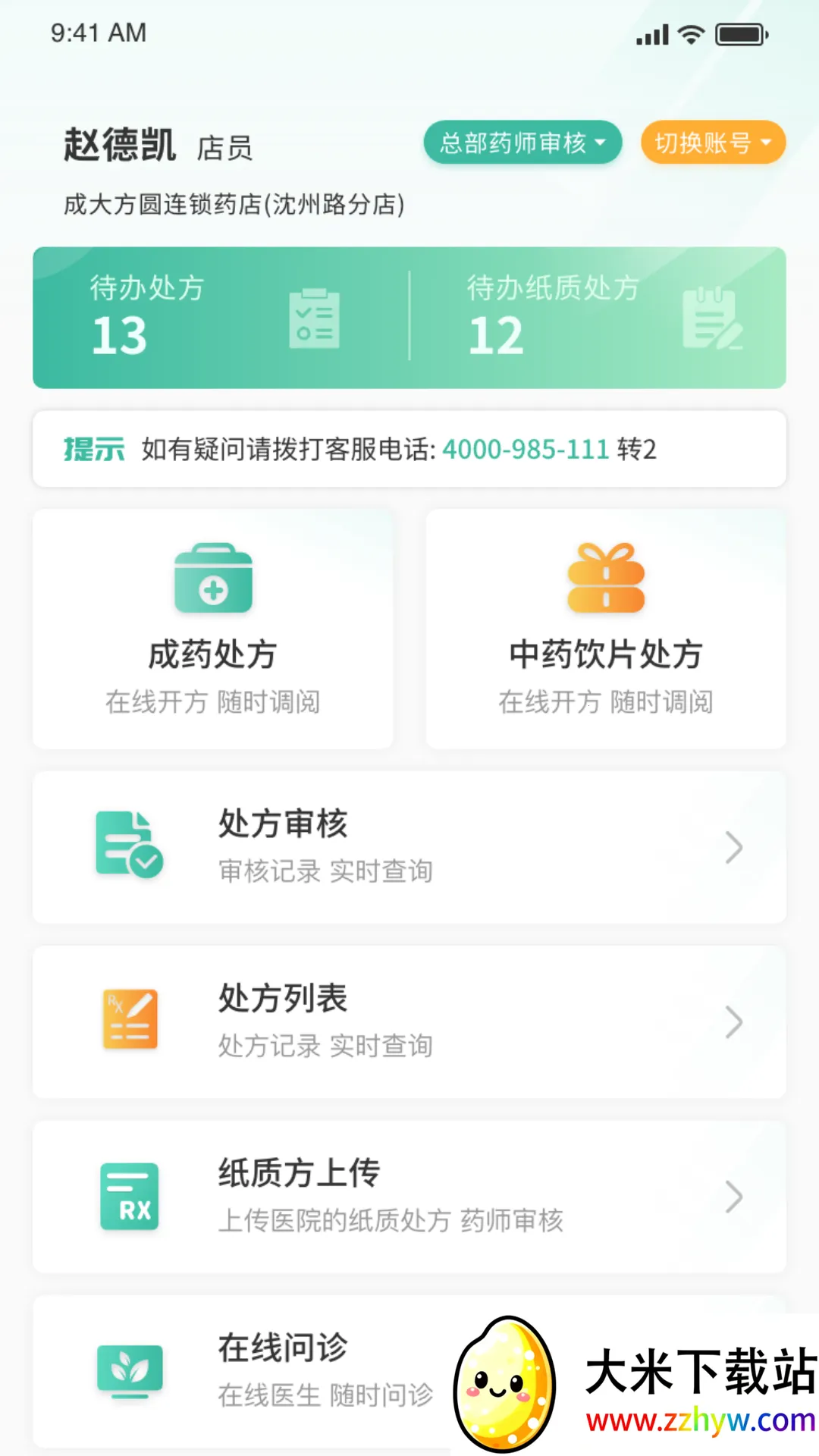Image resolution: width=819 pixels, height=1456 pixels.
Task: Open the 中药饮片处方 card
Action: point(605,629)
